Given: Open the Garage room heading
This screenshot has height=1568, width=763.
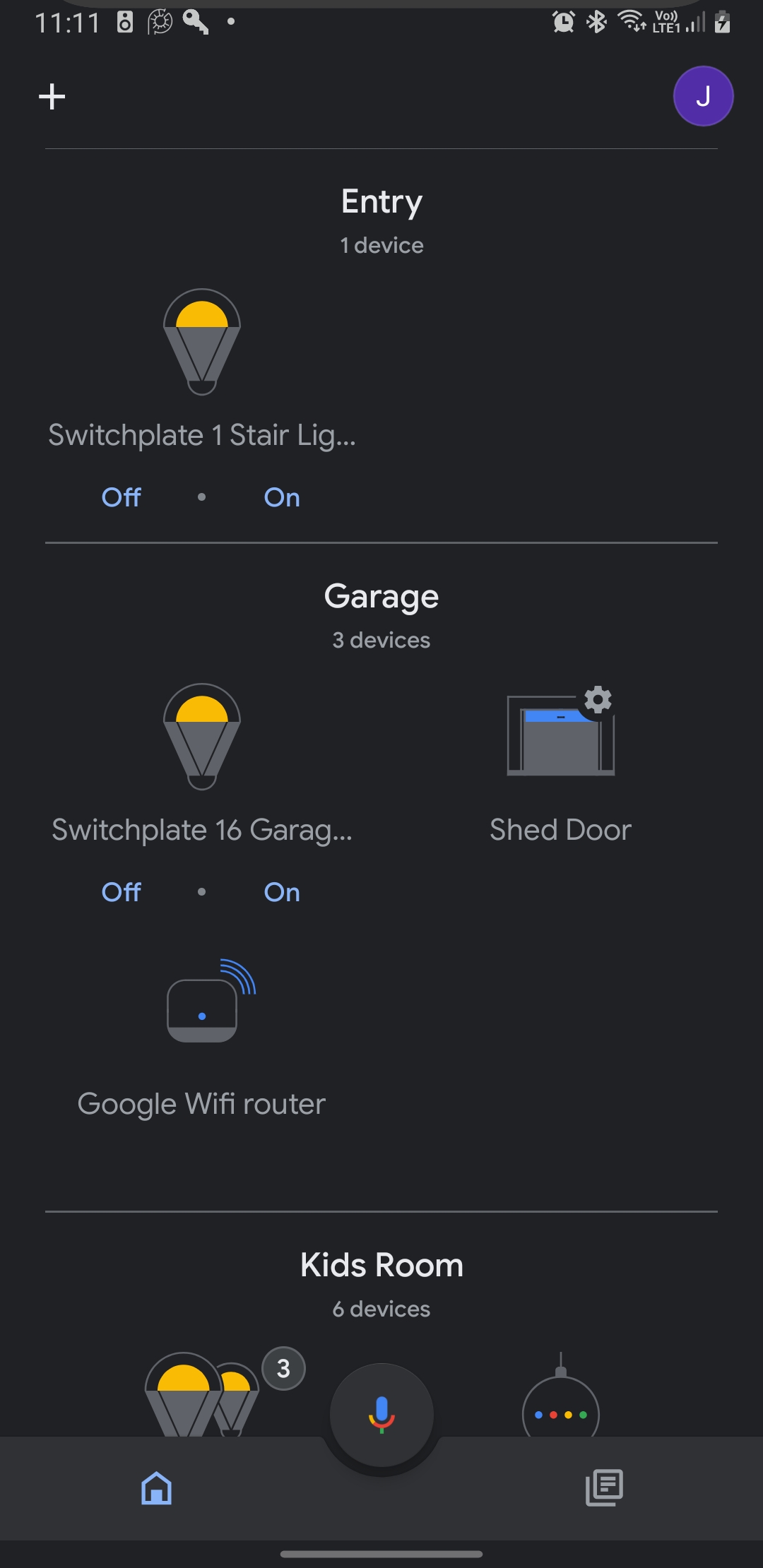Looking at the screenshot, I should pos(381,597).
